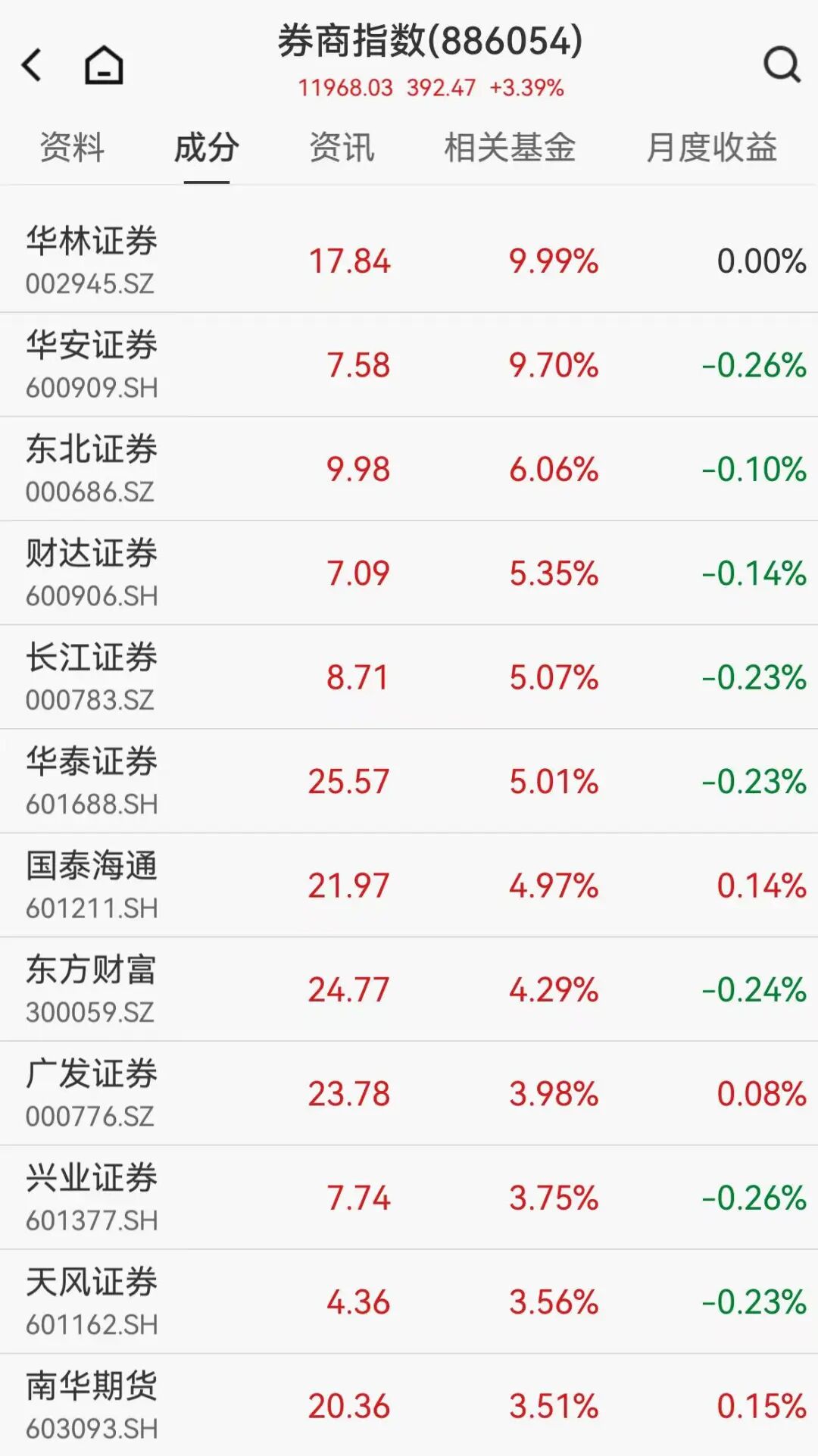Open 南华期货 stock details

click(92, 1405)
